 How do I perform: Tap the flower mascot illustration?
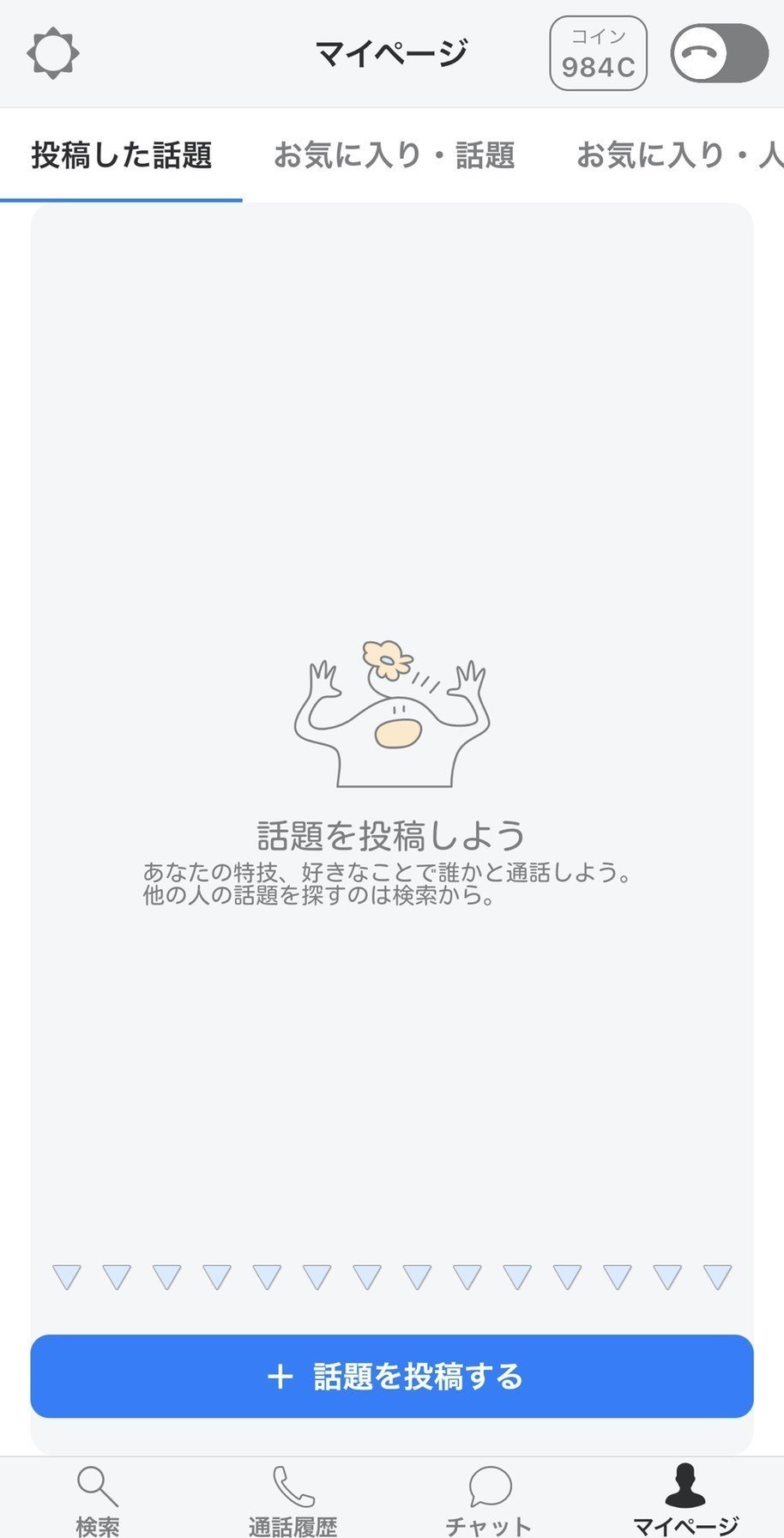392,721
